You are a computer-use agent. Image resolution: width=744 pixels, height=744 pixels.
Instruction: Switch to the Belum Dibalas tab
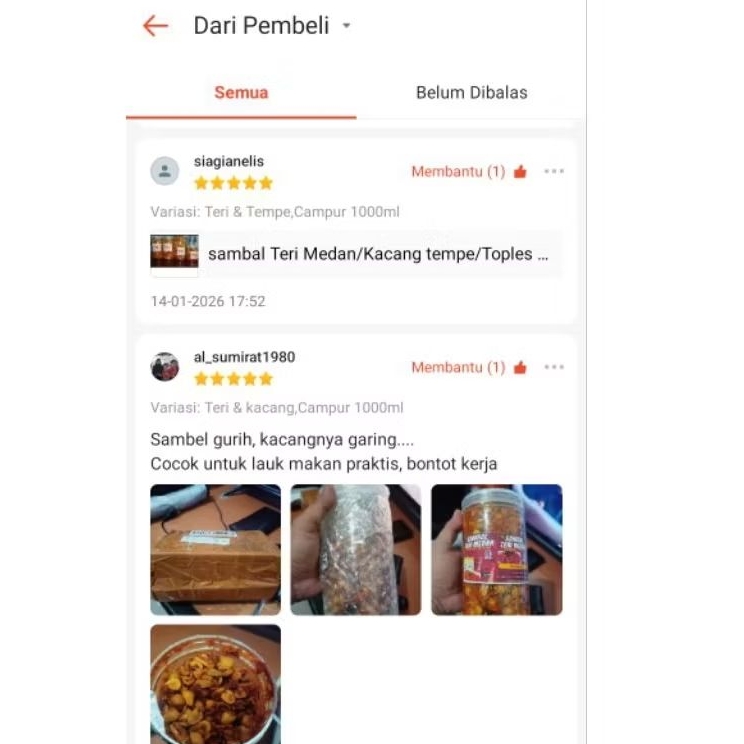point(471,93)
